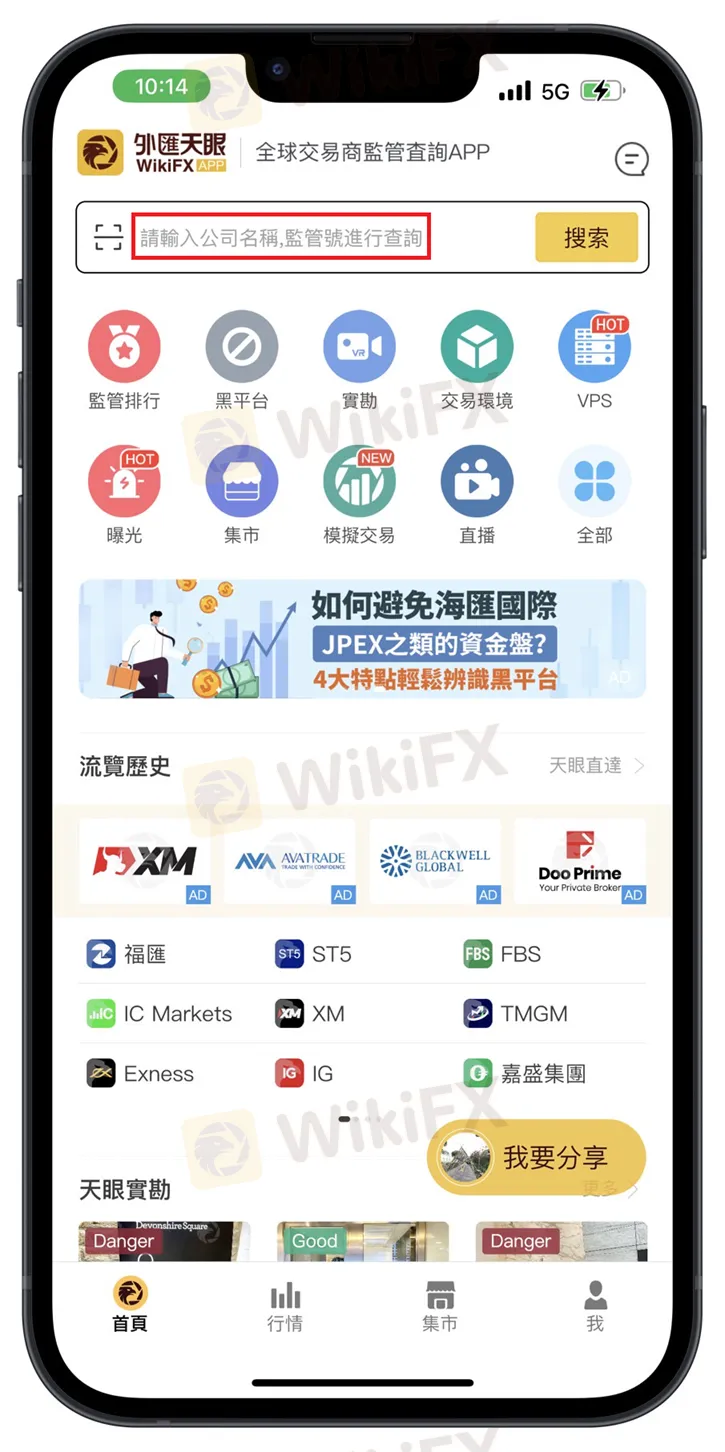Open 監管排行 rankings
The height and width of the screenshot is (1452, 725).
[x=124, y=347]
